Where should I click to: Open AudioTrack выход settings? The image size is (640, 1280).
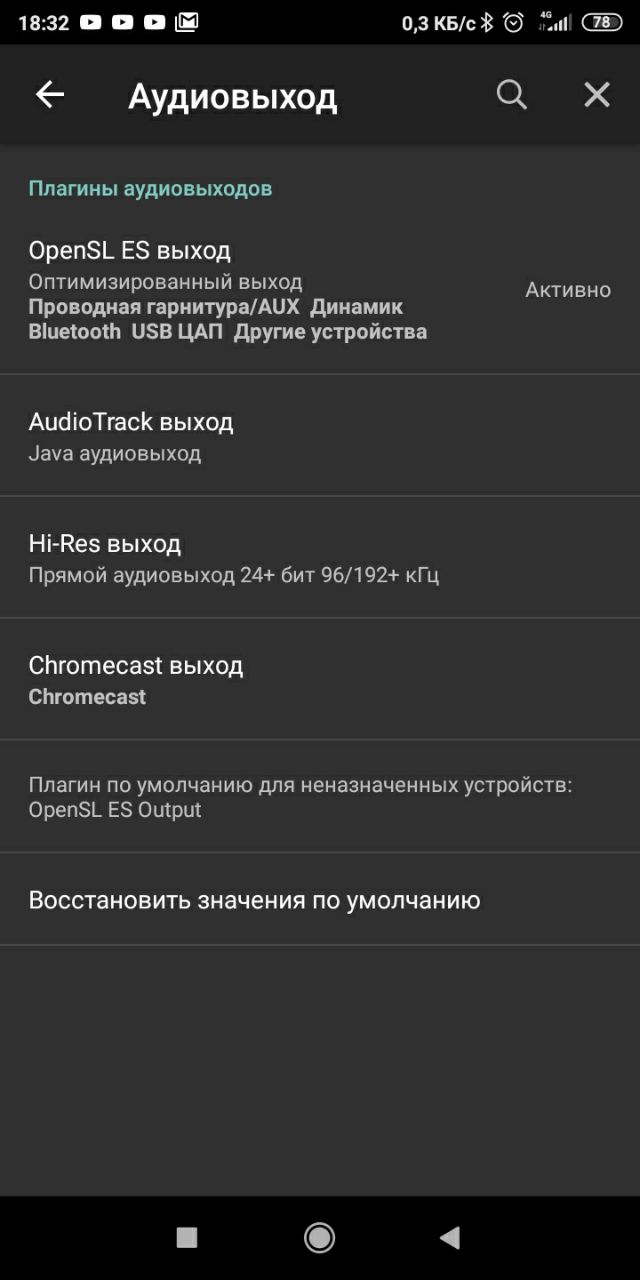coord(320,436)
